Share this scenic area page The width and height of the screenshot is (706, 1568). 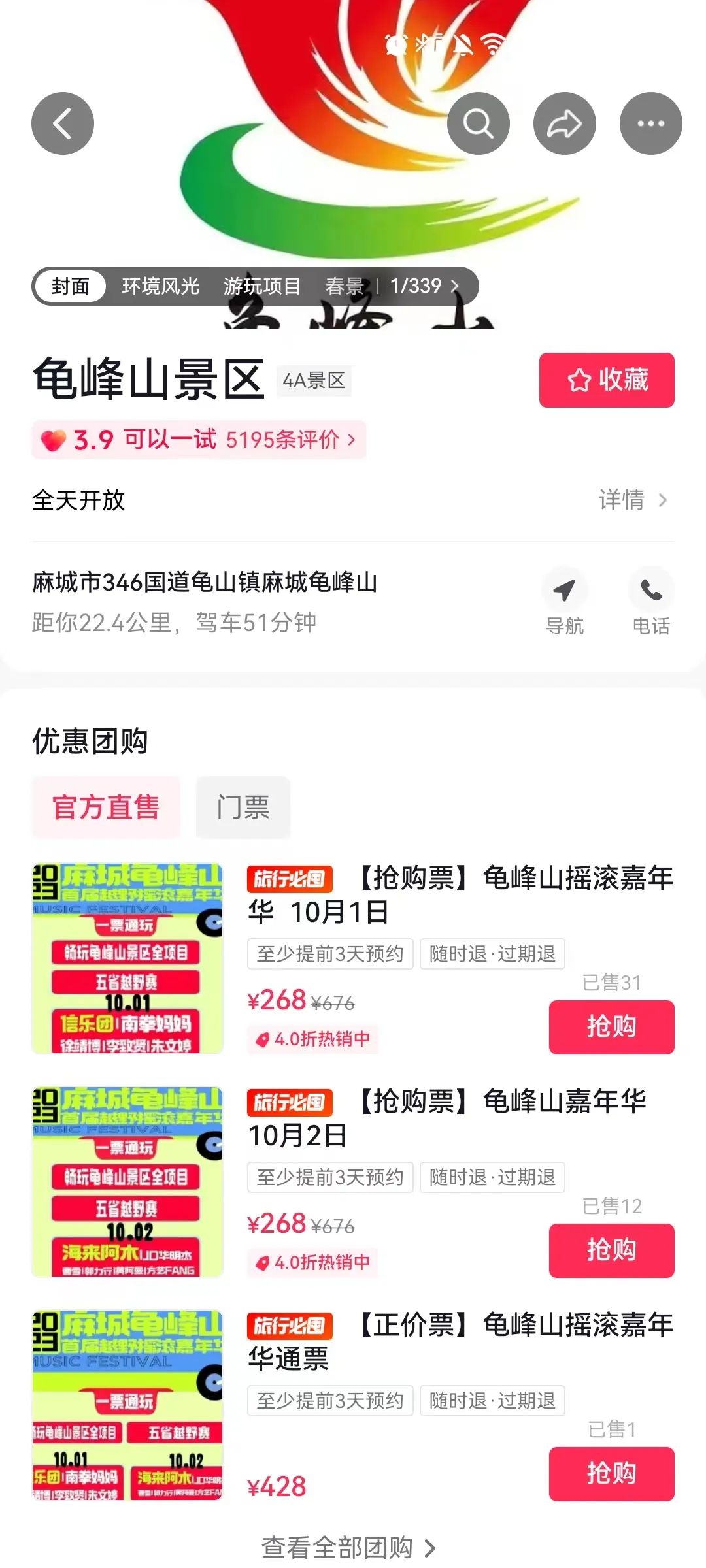tap(564, 123)
